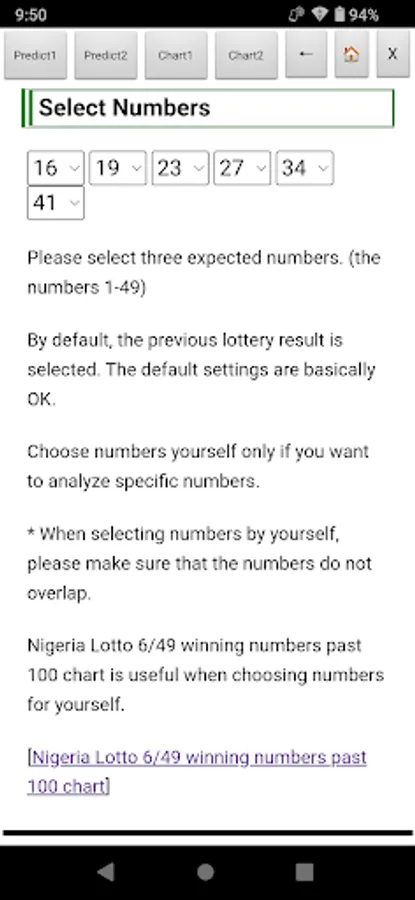Open Nigeria Lotto past 100 chart link
The width and height of the screenshot is (415, 900).
pyautogui.click(x=197, y=771)
